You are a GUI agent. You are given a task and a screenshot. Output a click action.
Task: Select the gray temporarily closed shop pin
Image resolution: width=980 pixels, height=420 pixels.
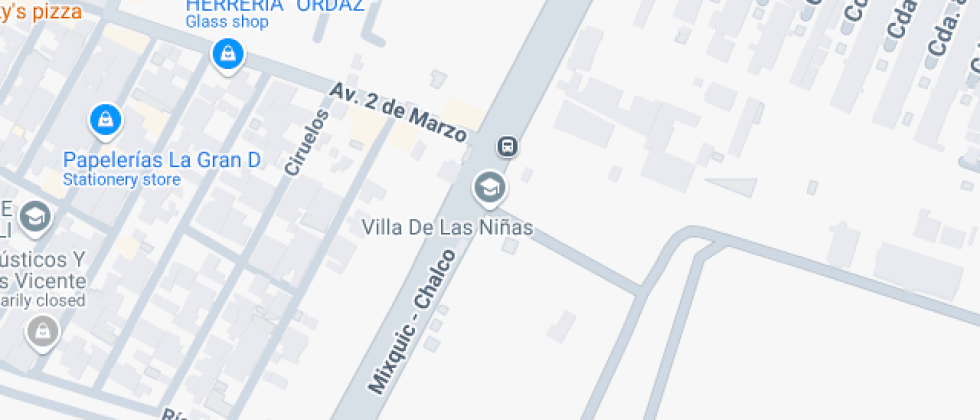[x=42, y=330]
